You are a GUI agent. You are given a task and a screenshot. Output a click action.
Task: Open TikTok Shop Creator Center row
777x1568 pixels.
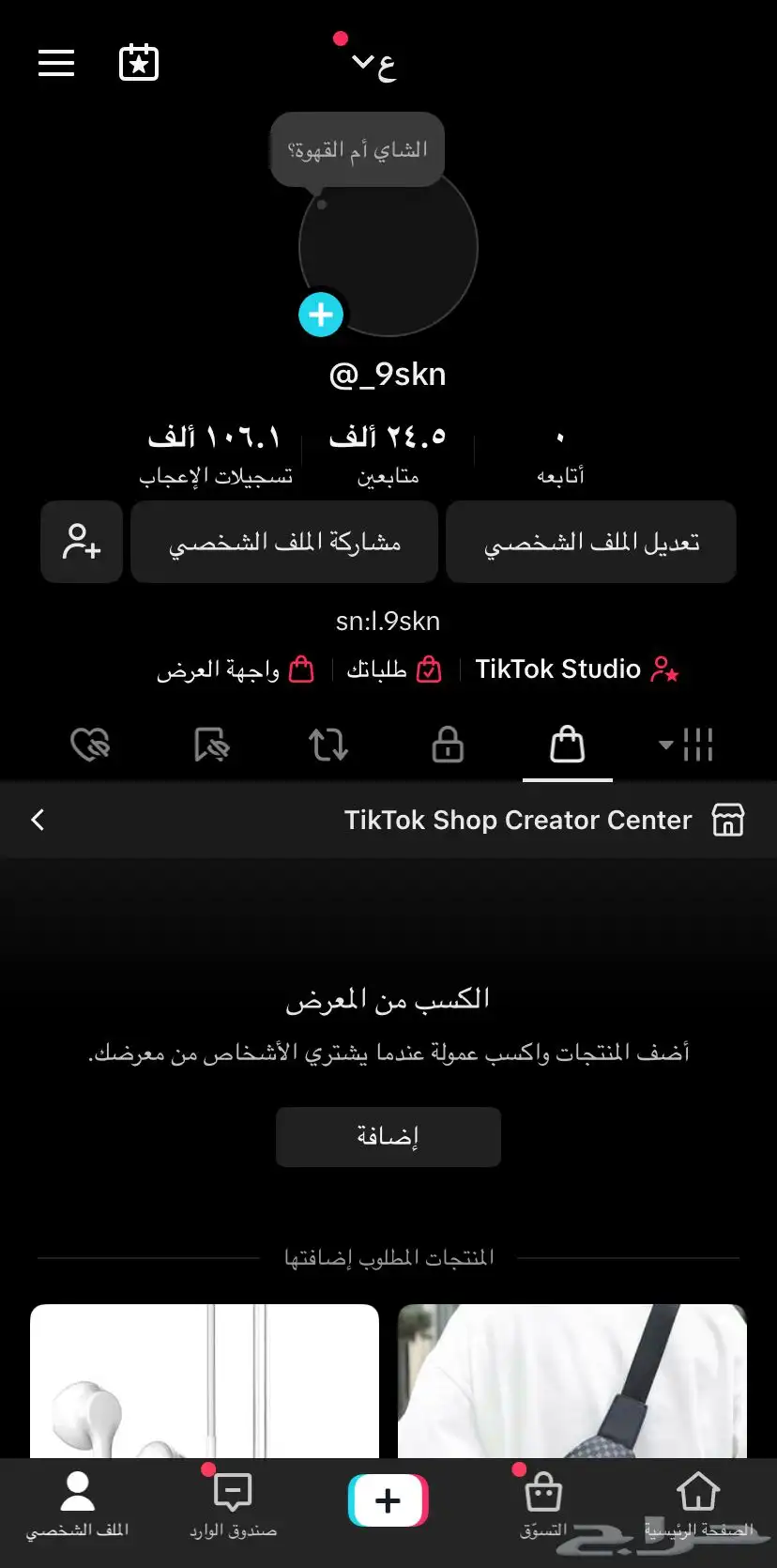(x=388, y=820)
